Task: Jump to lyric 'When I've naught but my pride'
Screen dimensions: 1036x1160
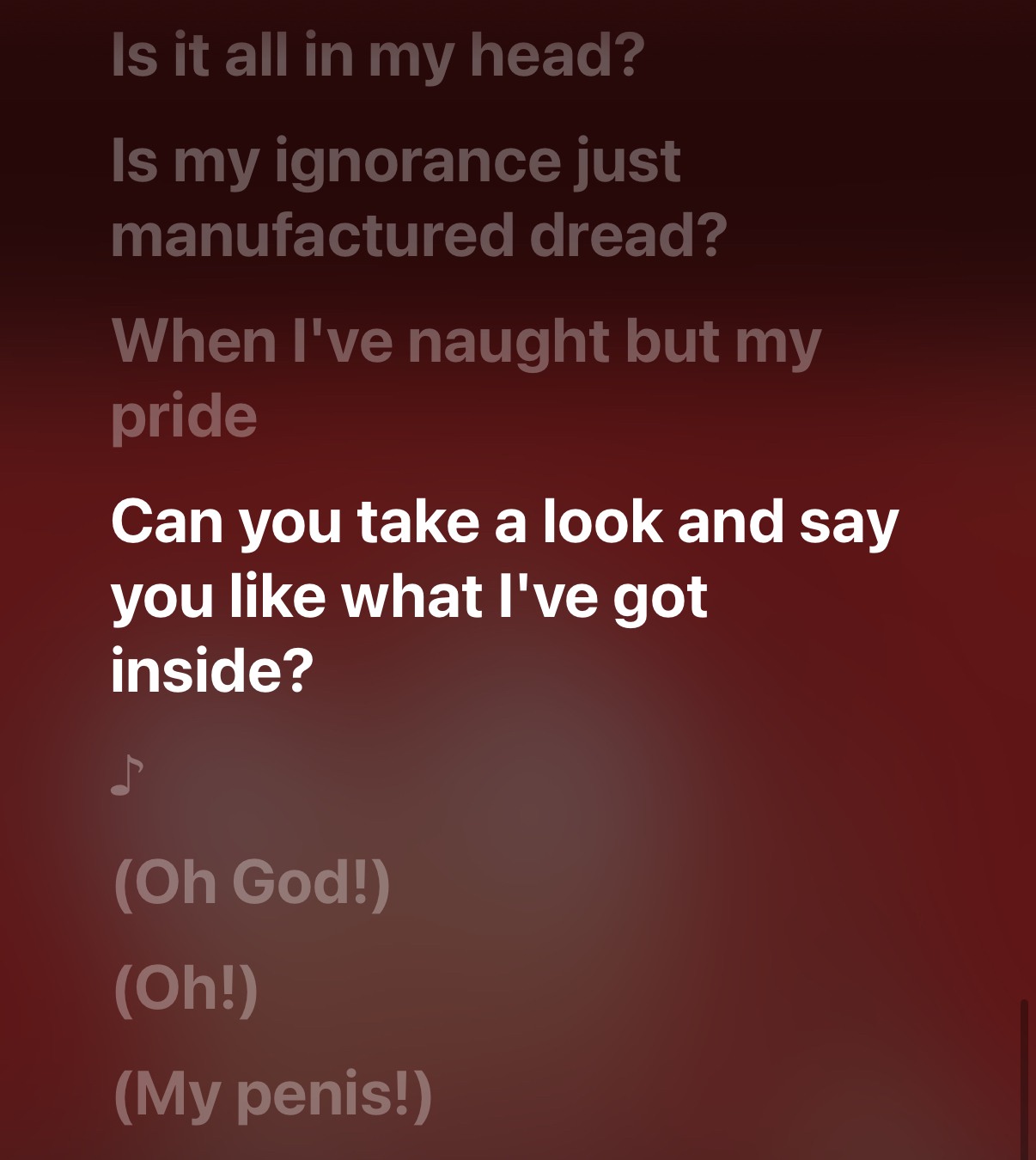Action: (466, 378)
